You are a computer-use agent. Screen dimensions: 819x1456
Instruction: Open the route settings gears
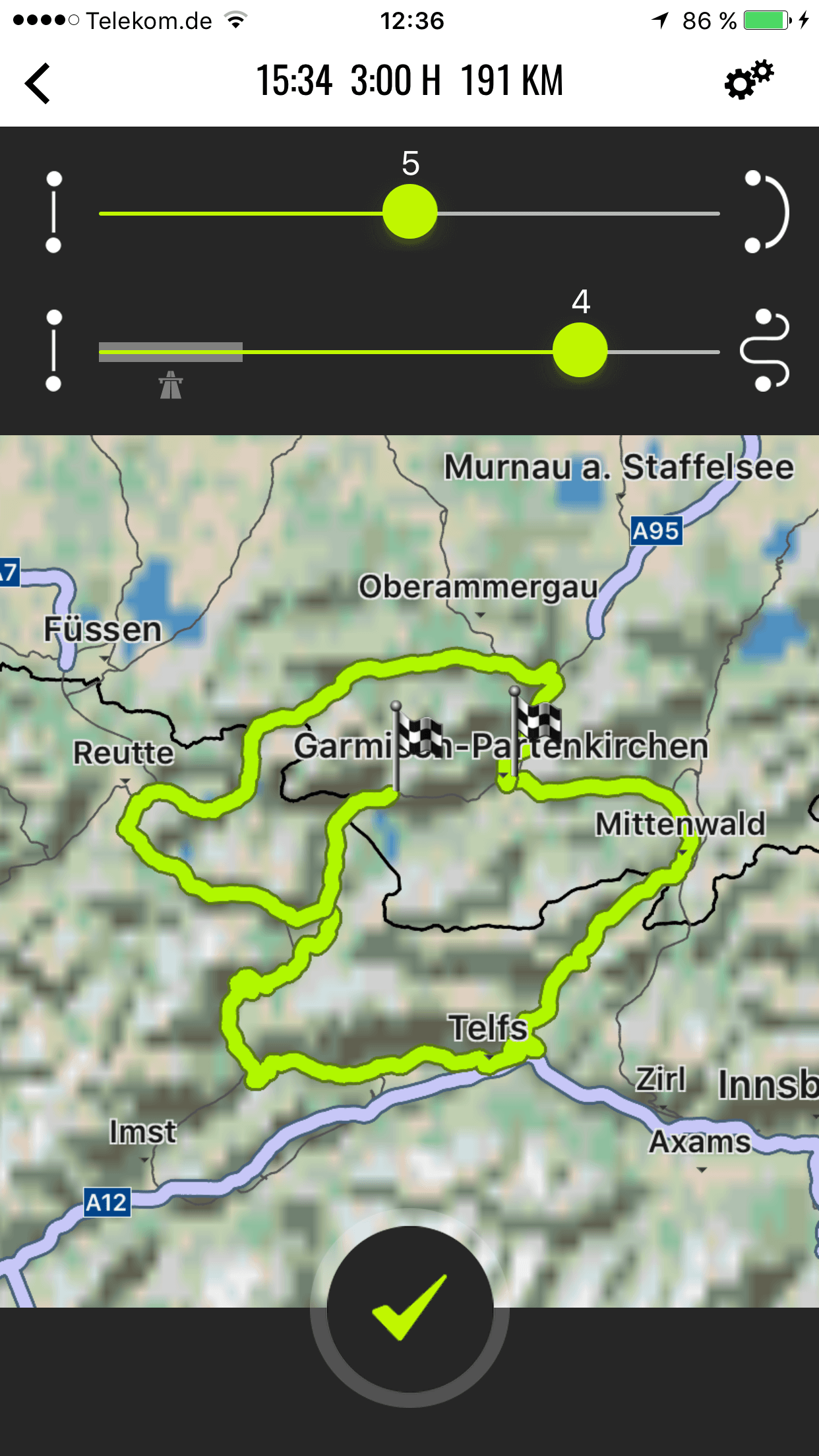[x=748, y=80]
